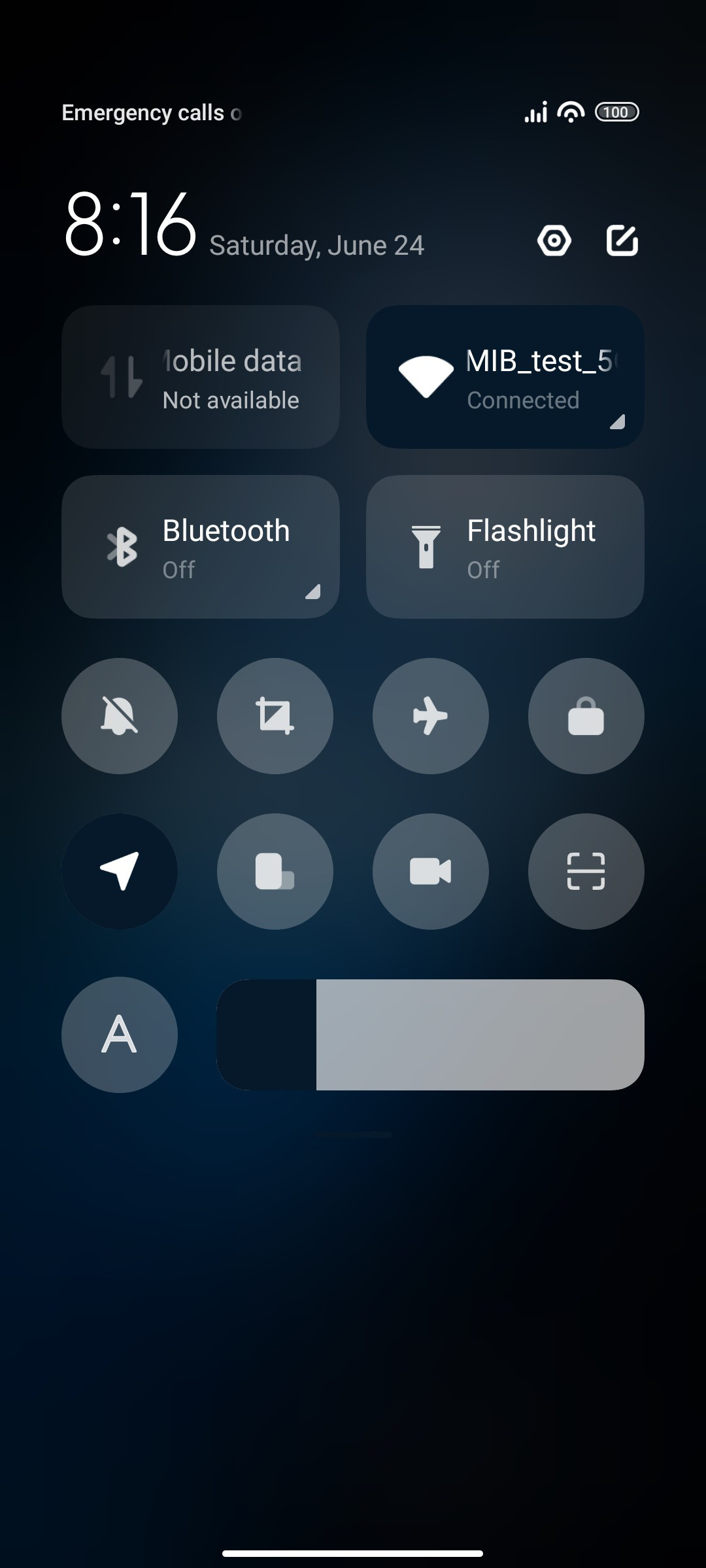Edit the control center tiles
Image resolution: width=706 pixels, height=1568 pixels.
pos(622,241)
